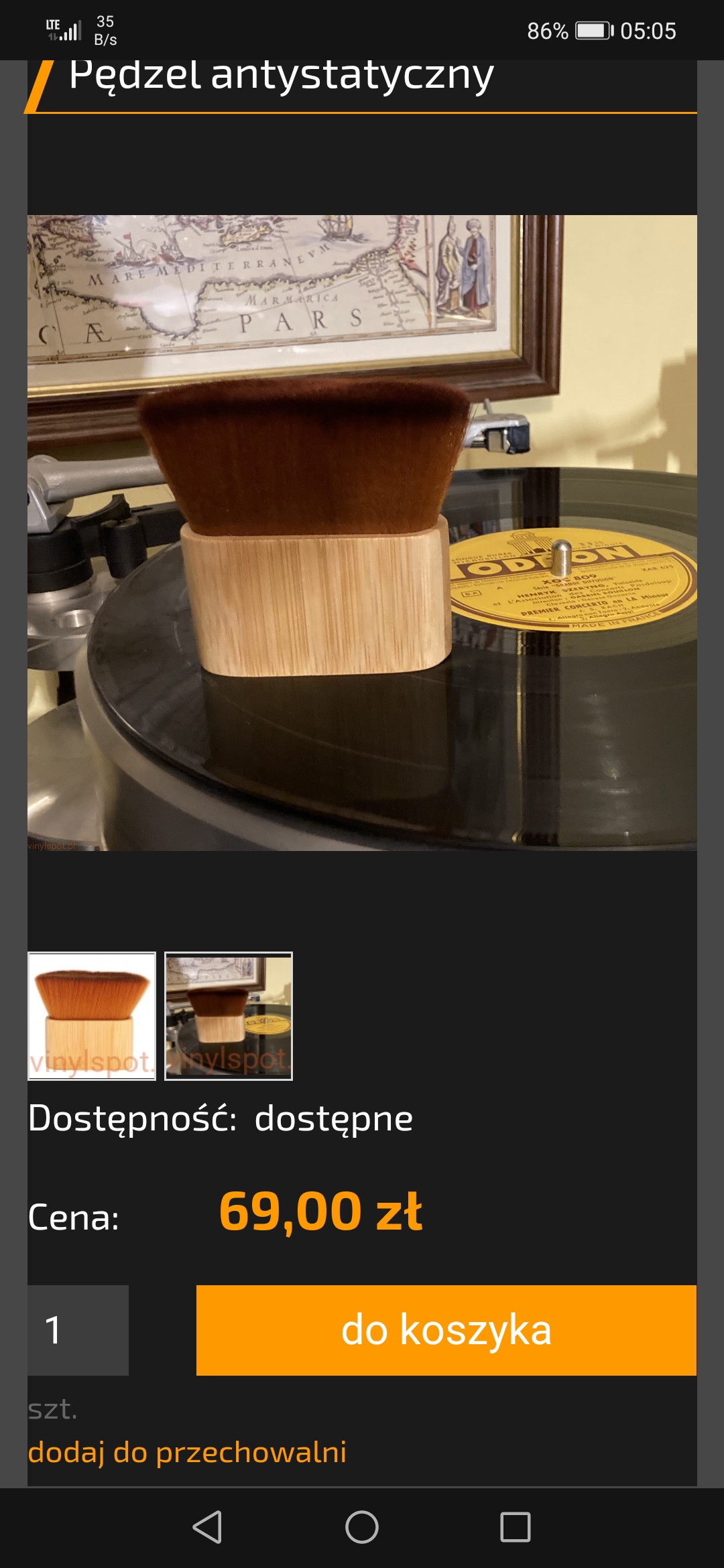
Task: Select the first thumbnail with white background
Action: [92, 1016]
